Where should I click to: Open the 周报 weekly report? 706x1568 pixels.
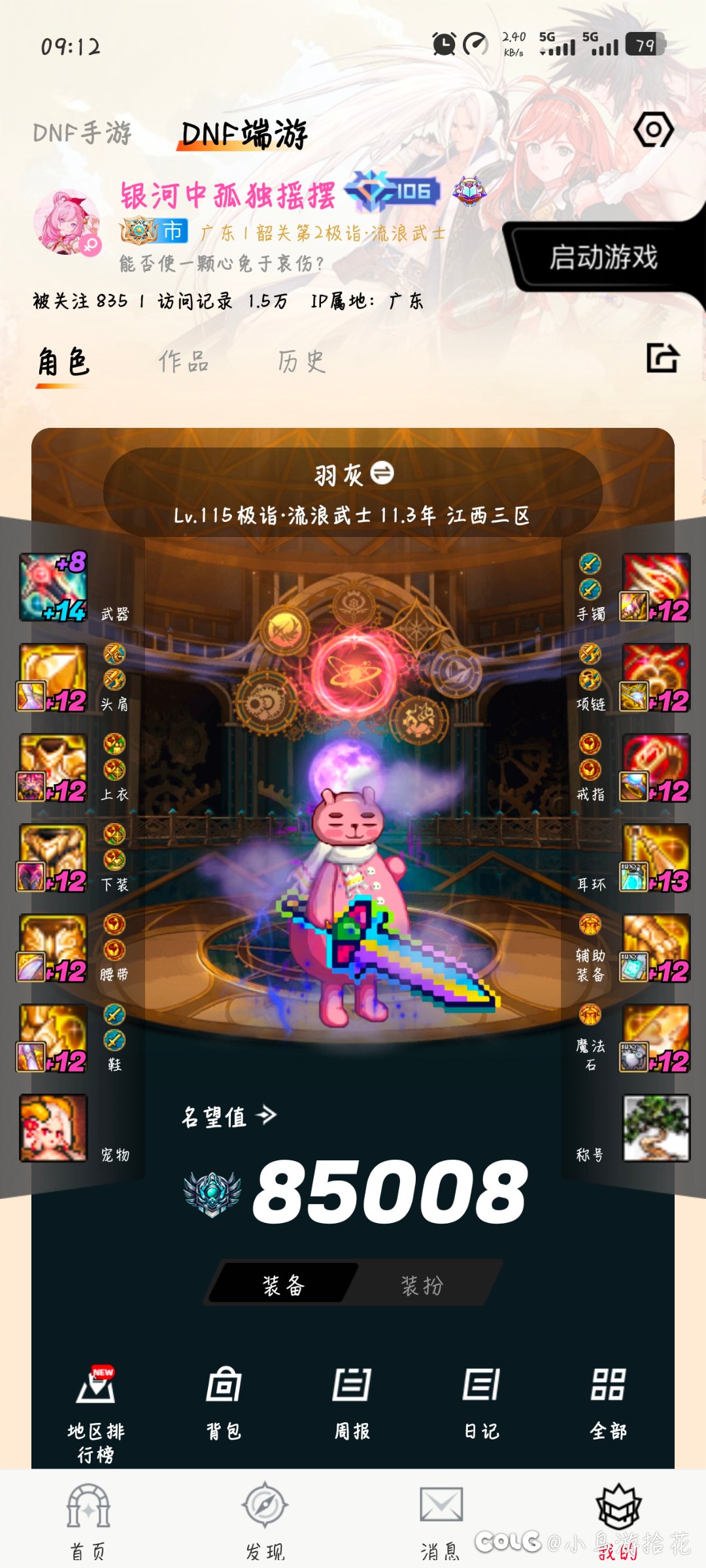[x=352, y=1398]
